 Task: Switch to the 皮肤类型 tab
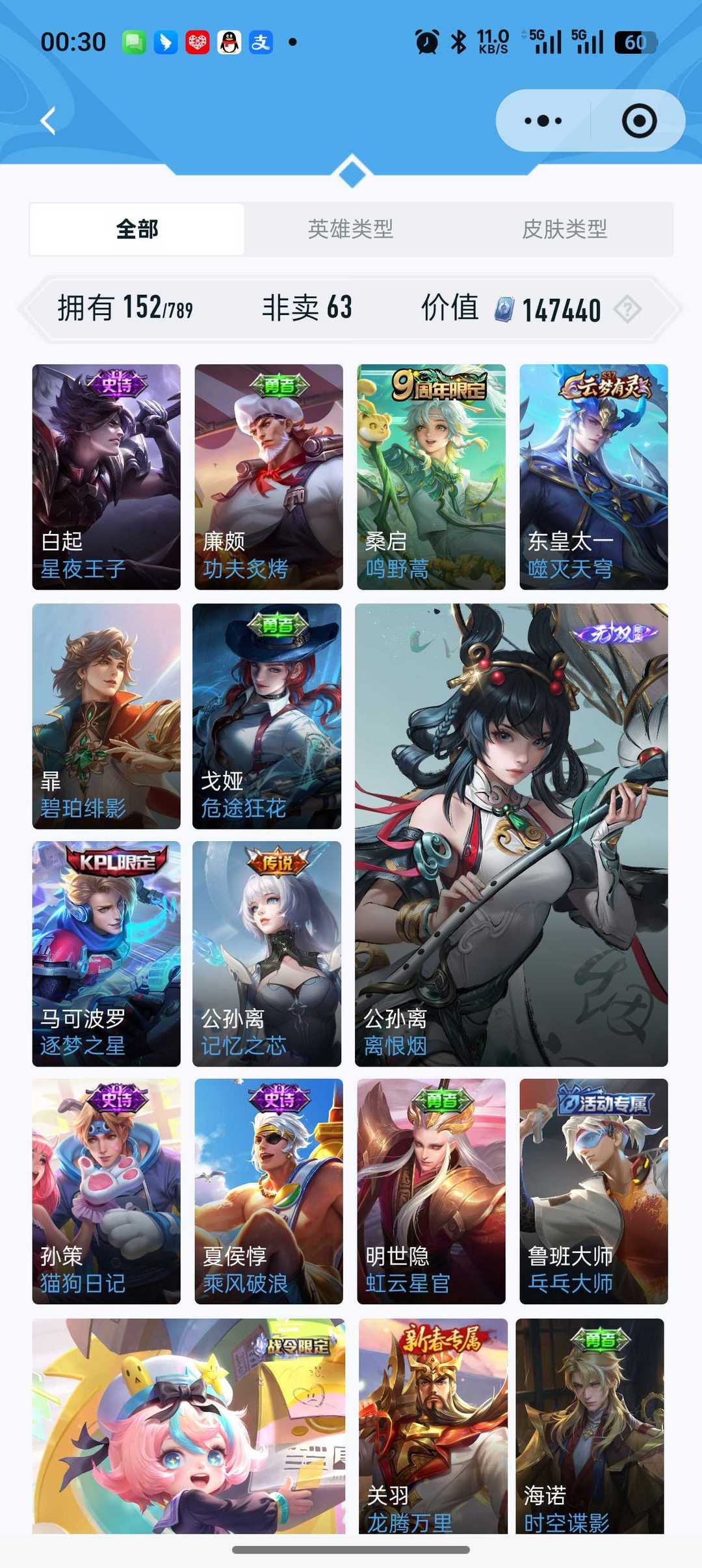pyautogui.click(x=564, y=229)
